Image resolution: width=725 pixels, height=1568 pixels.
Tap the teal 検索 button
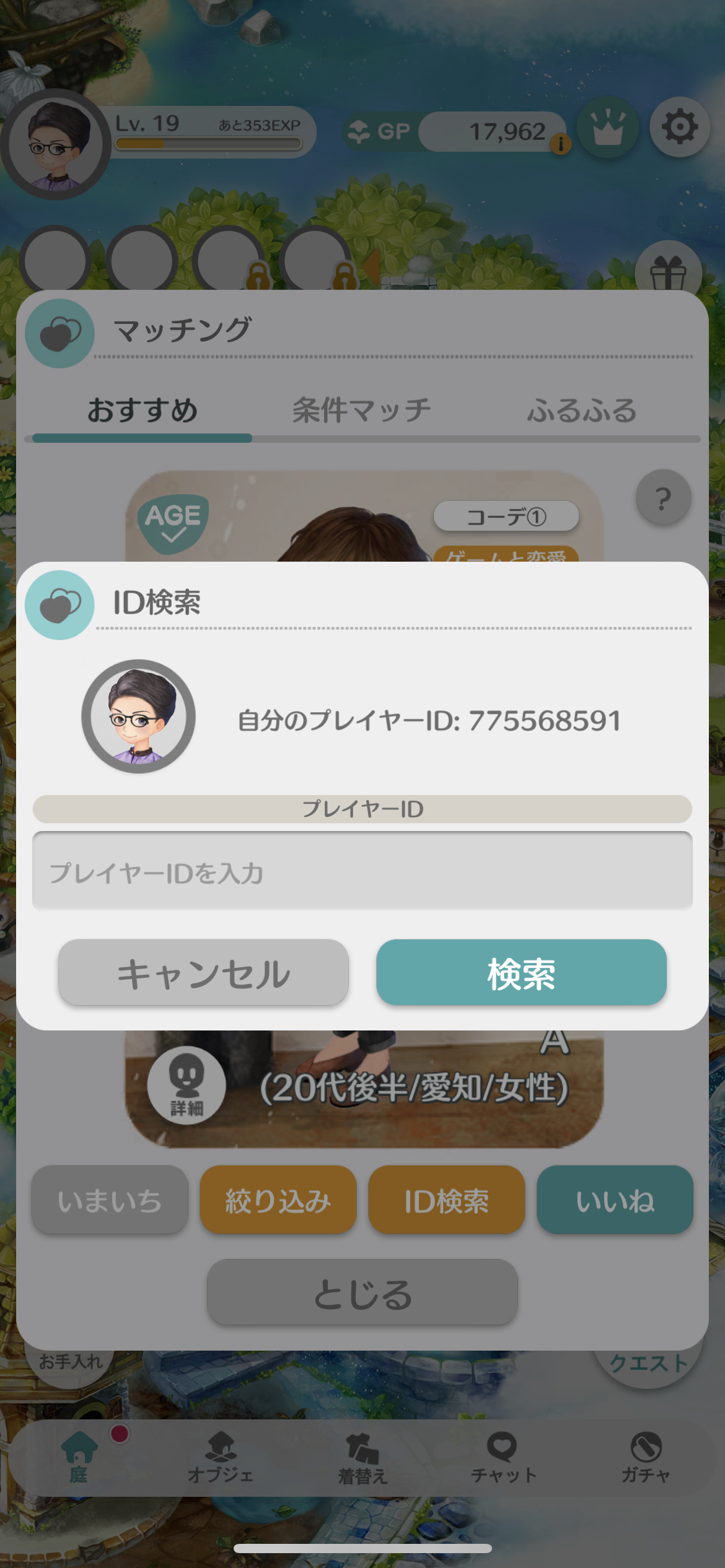tap(521, 972)
